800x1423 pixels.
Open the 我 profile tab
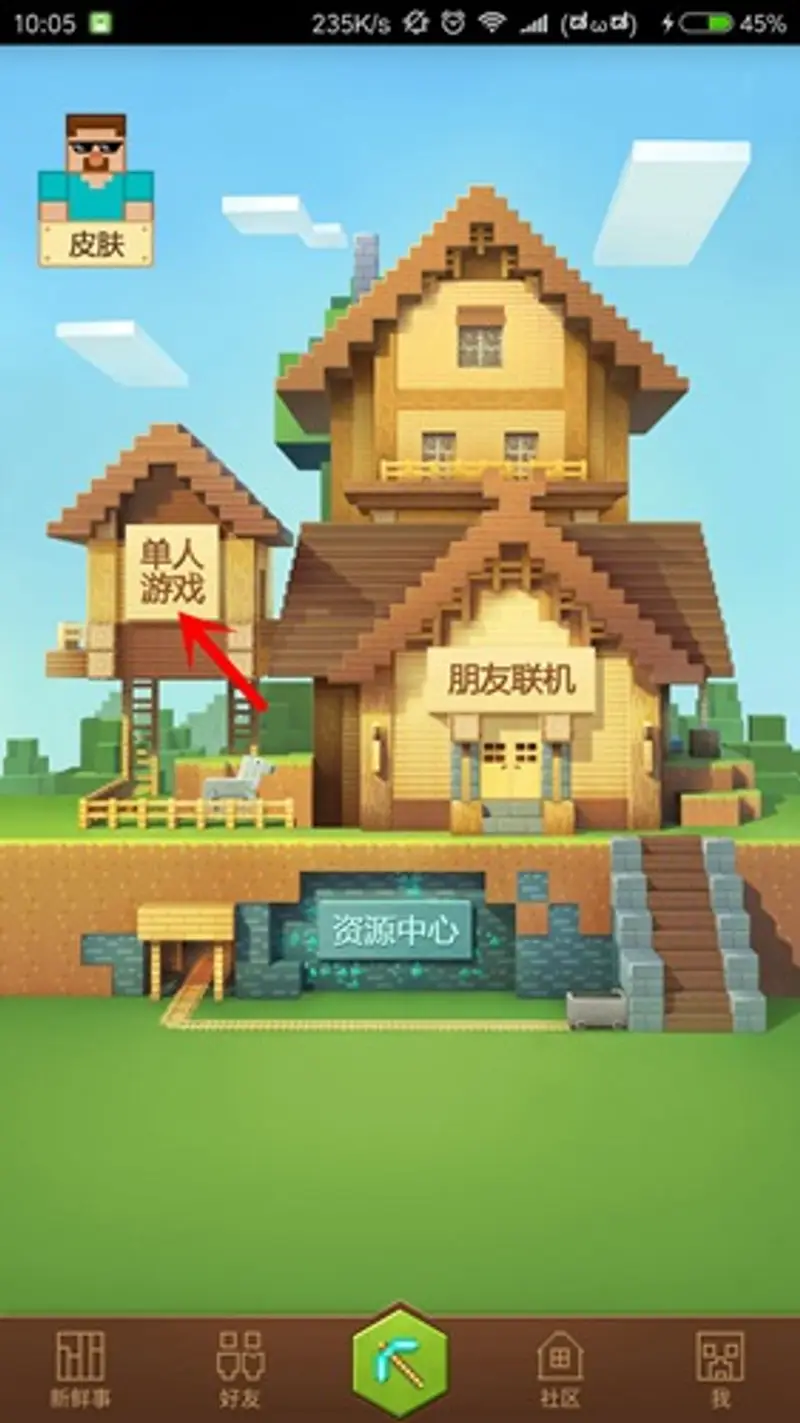point(720,1368)
